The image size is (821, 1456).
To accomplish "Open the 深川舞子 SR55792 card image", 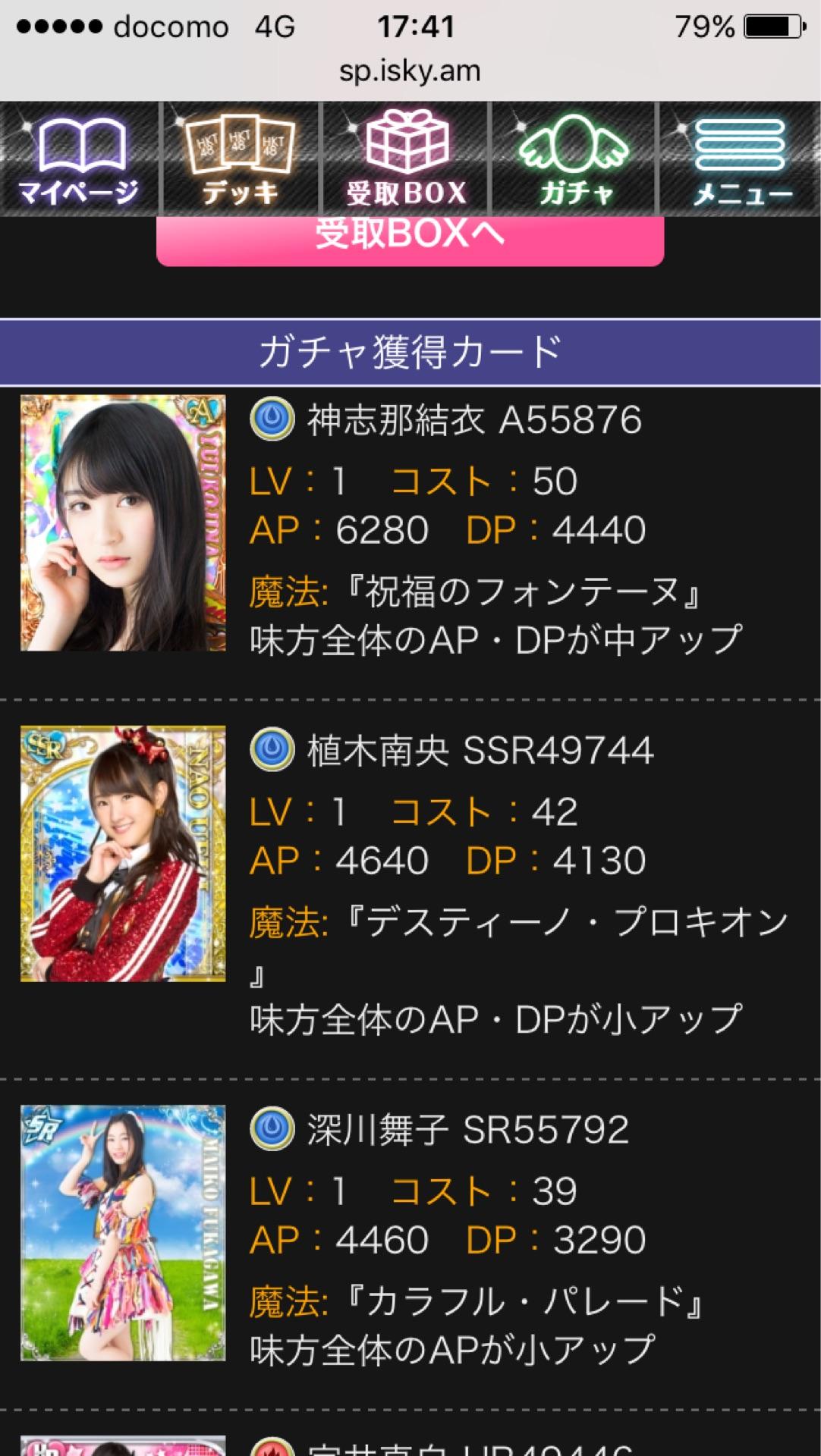I will pyautogui.click(x=123, y=1233).
